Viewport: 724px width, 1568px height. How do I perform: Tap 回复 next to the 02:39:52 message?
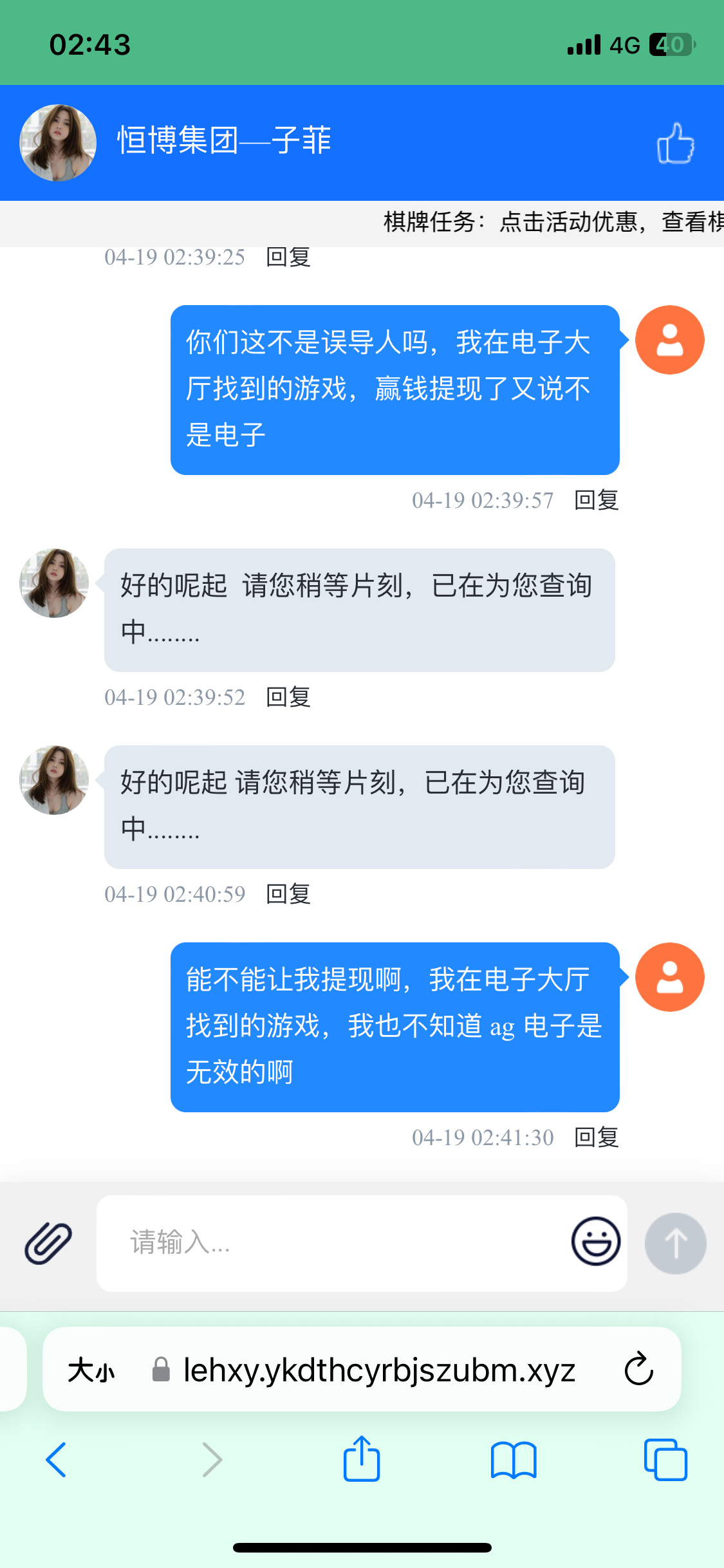(288, 697)
